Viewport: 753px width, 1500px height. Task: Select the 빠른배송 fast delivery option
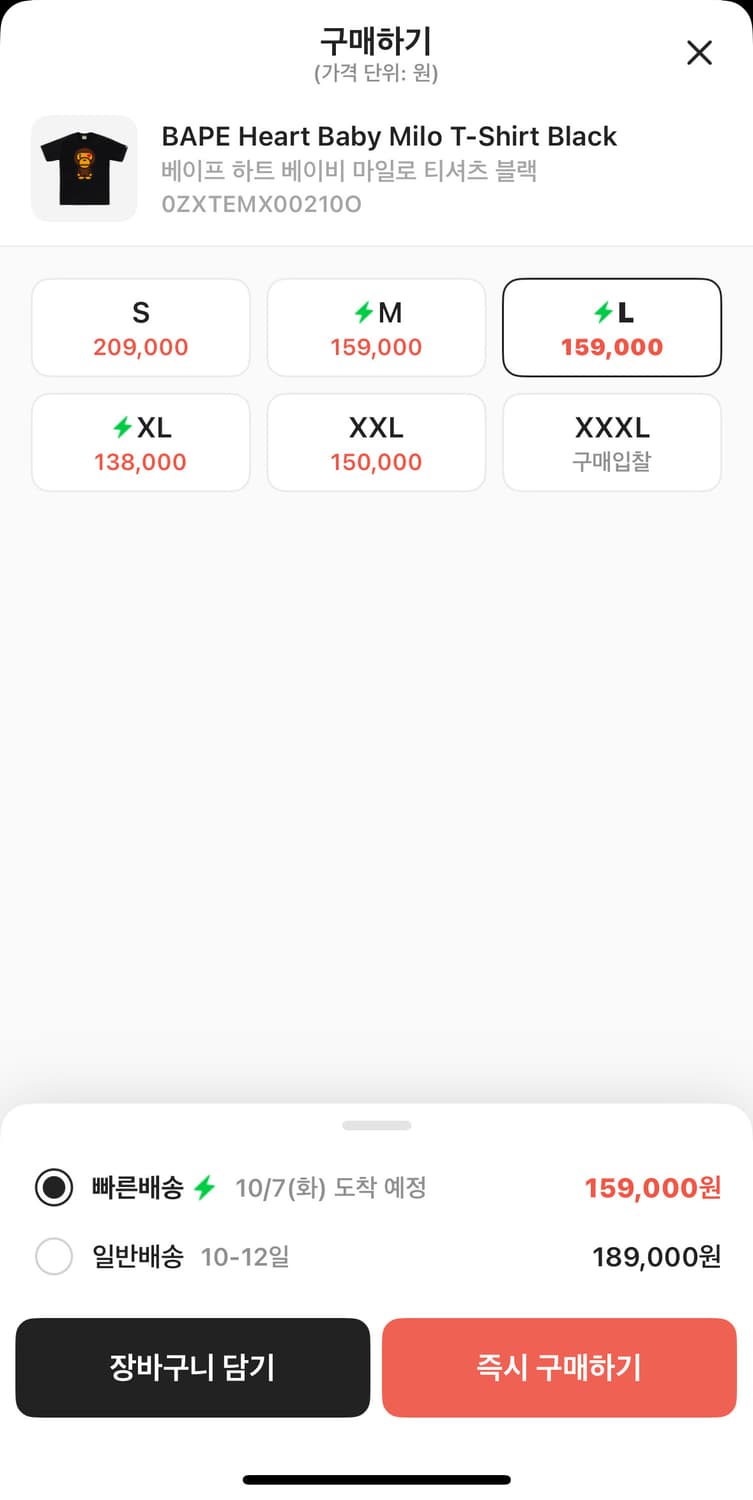tap(54, 1188)
